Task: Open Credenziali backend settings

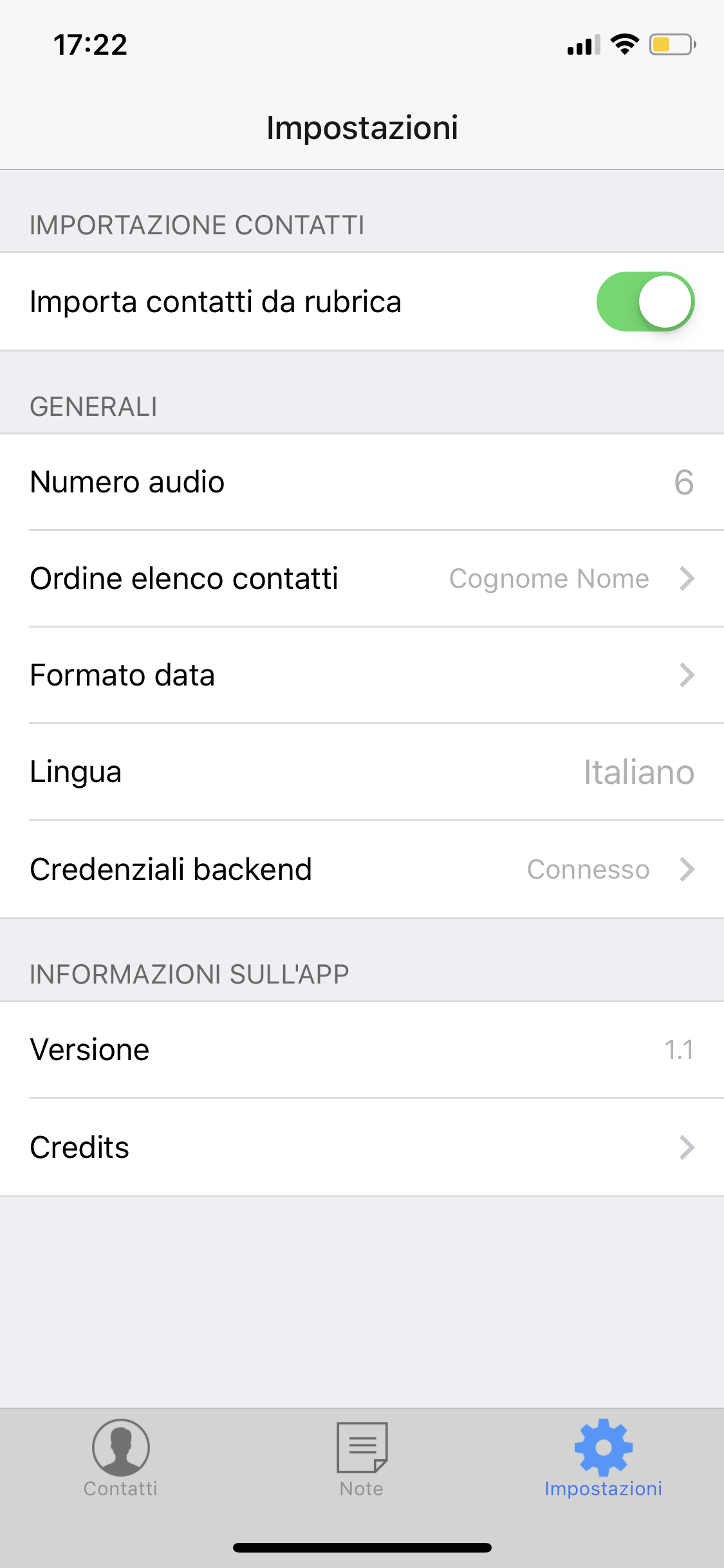Action: [x=362, y=869]
